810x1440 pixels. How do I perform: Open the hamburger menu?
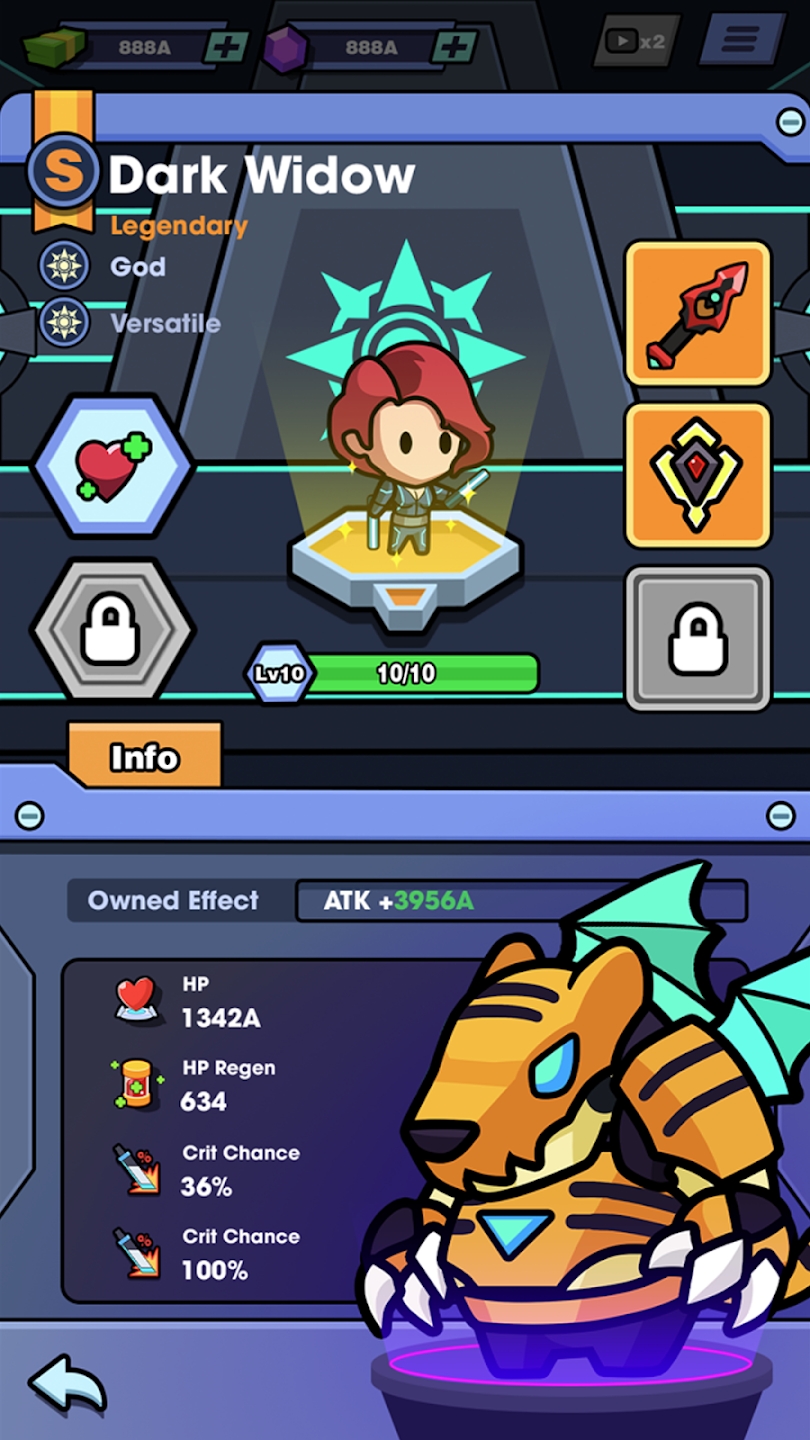[742, 40]
